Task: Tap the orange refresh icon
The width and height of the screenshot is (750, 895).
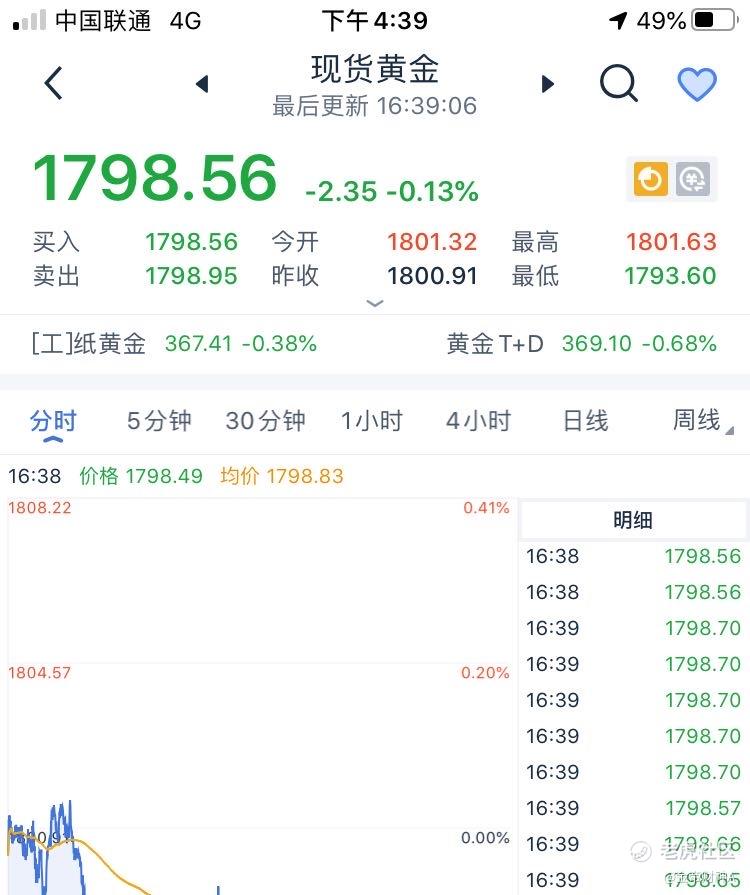Action: [x=650, y=179]
